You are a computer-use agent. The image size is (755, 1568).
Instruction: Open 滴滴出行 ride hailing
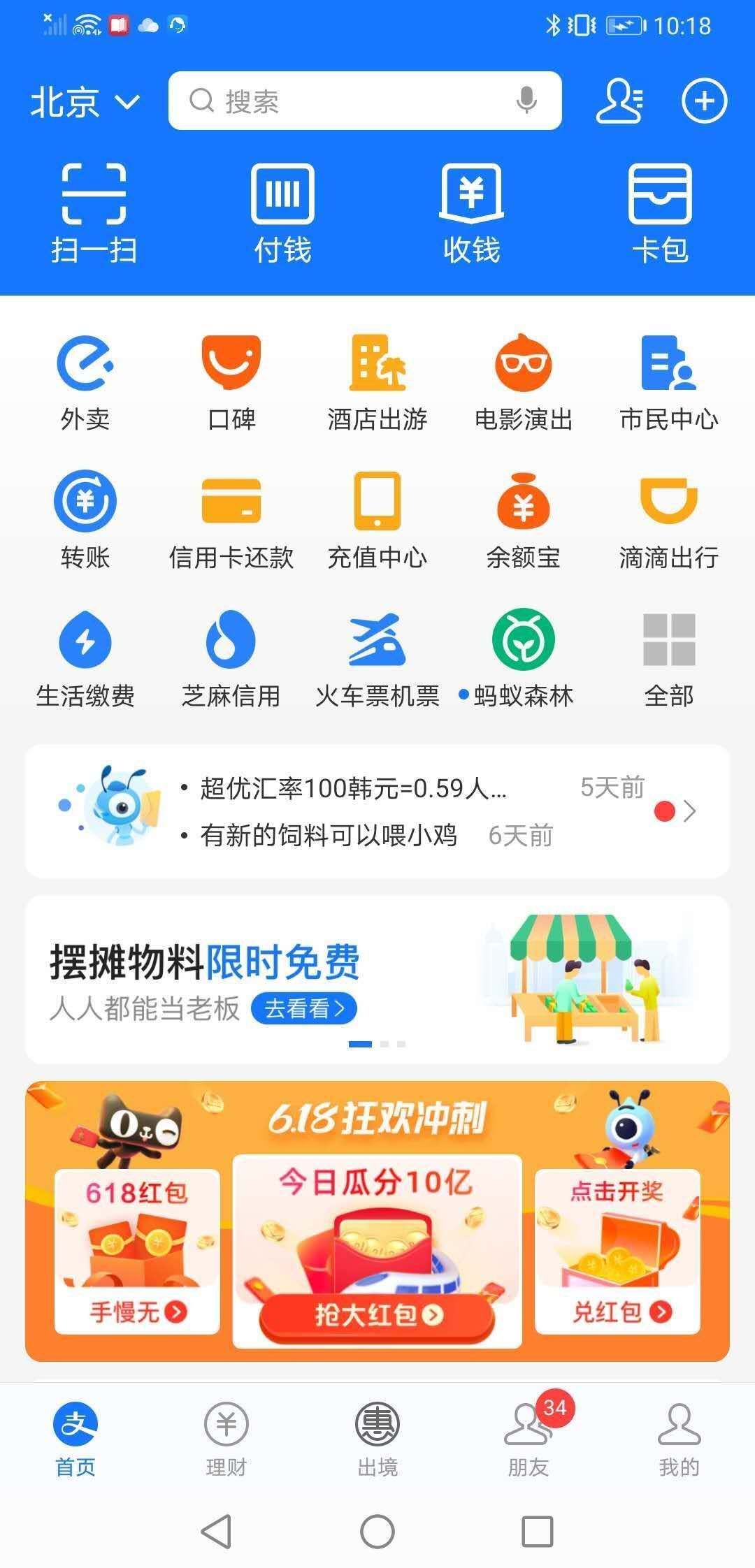pos(670,517)
